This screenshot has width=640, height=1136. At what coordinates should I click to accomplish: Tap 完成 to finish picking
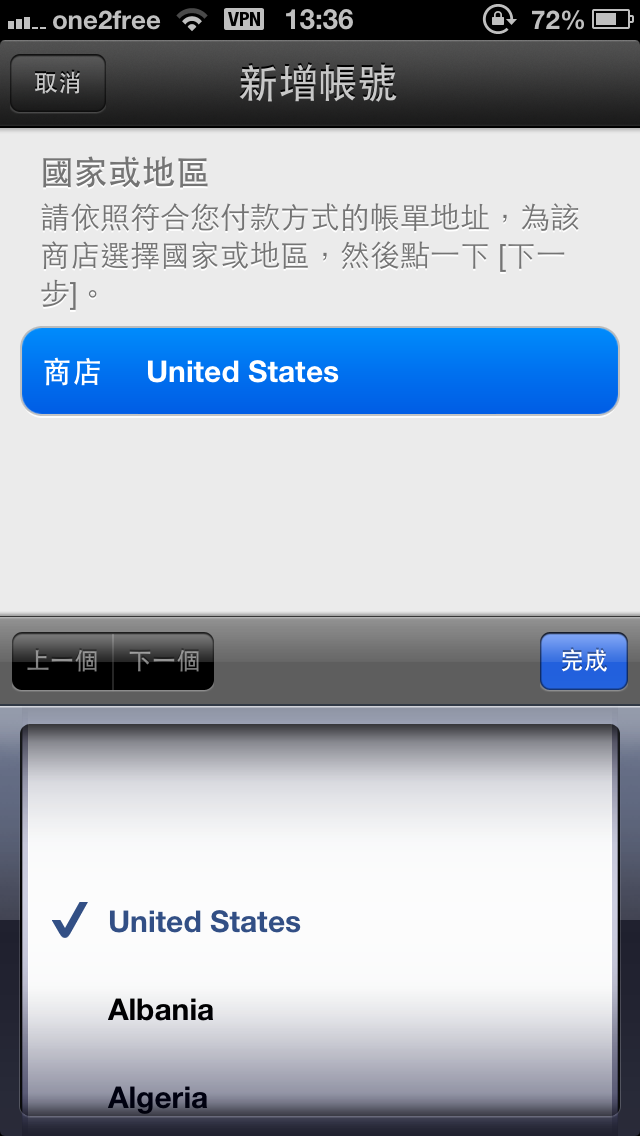[x=583, y=661]
